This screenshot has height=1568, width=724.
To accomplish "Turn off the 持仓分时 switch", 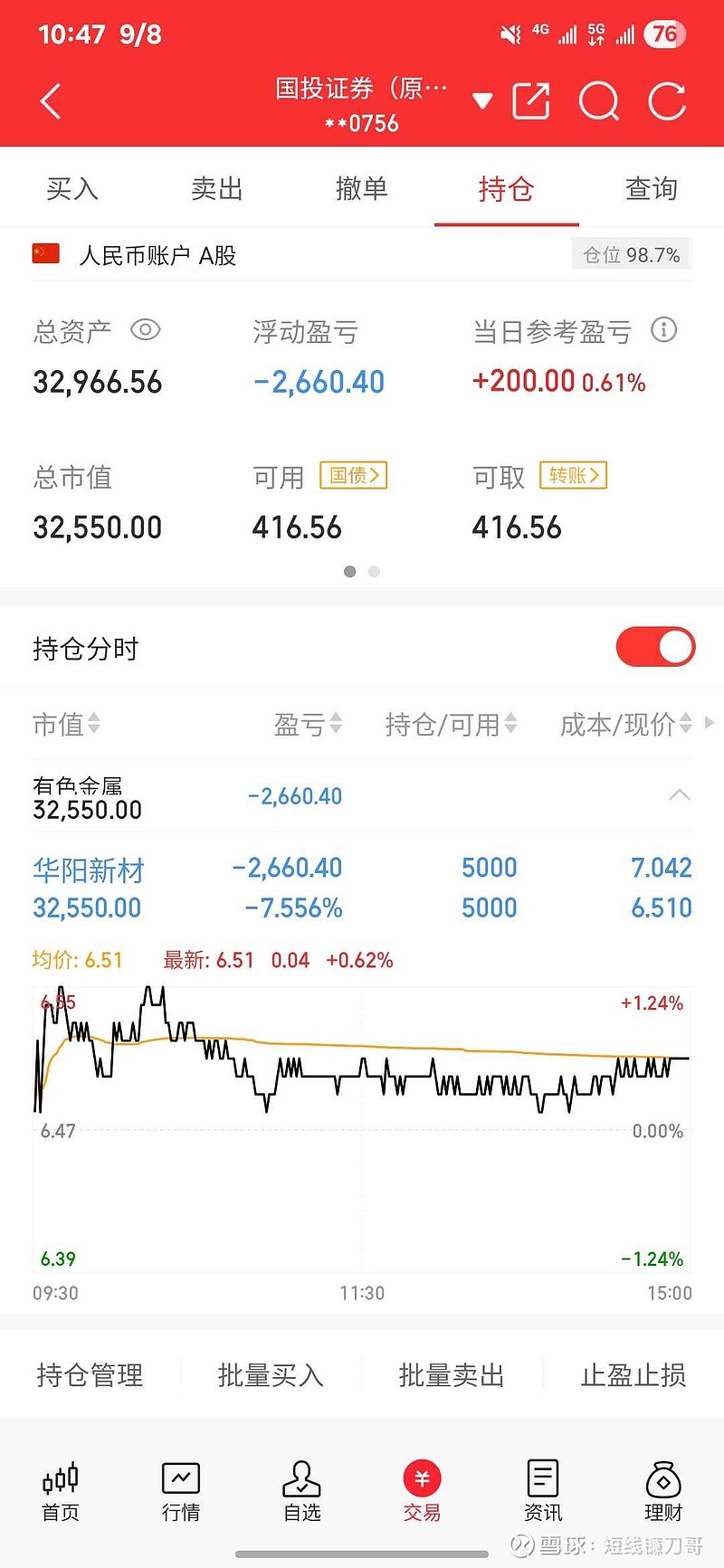I will 655,648.
